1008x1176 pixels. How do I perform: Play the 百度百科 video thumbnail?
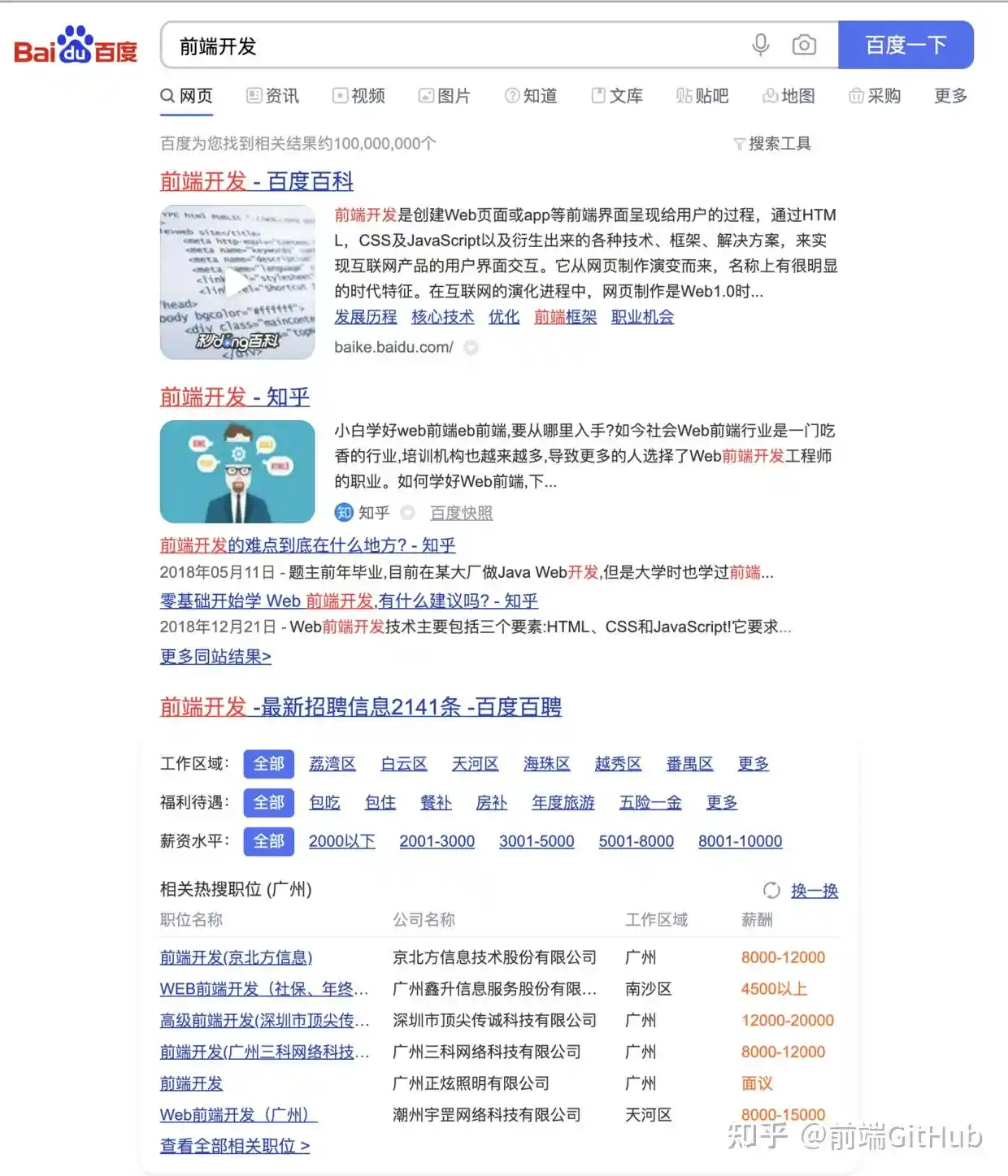pos(237,282)
